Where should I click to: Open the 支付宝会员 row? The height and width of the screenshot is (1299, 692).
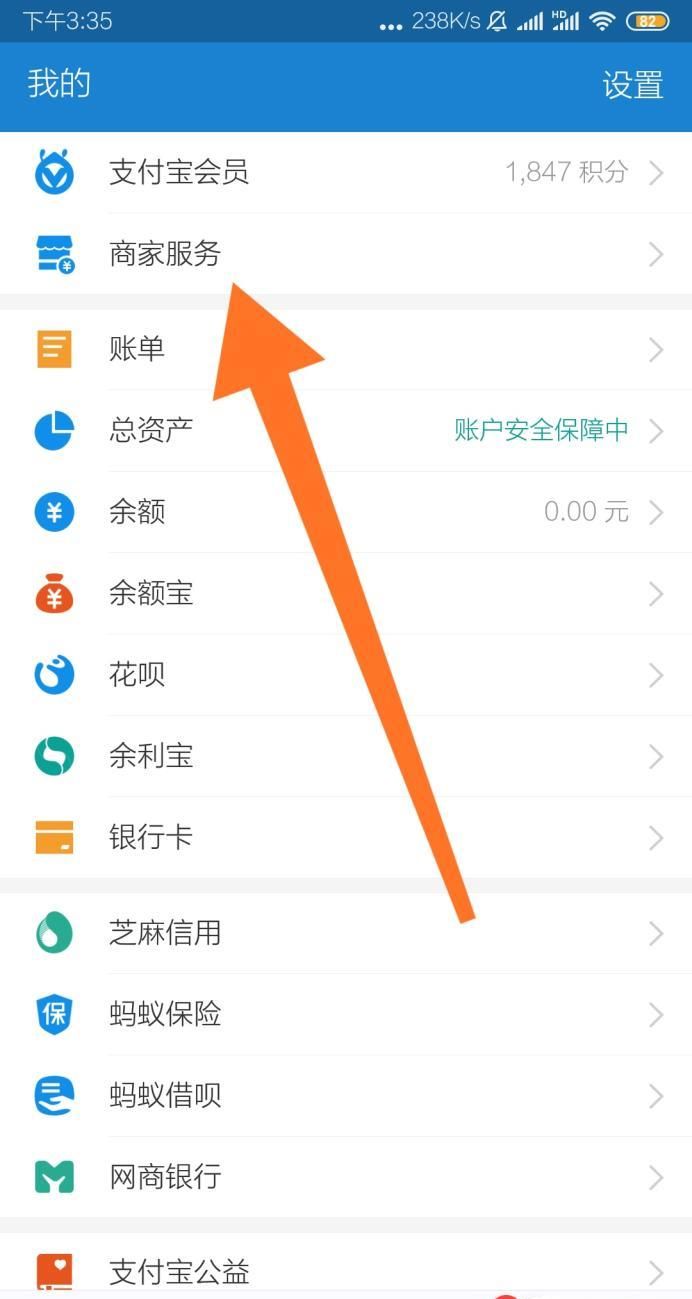(x=345, y=173)
